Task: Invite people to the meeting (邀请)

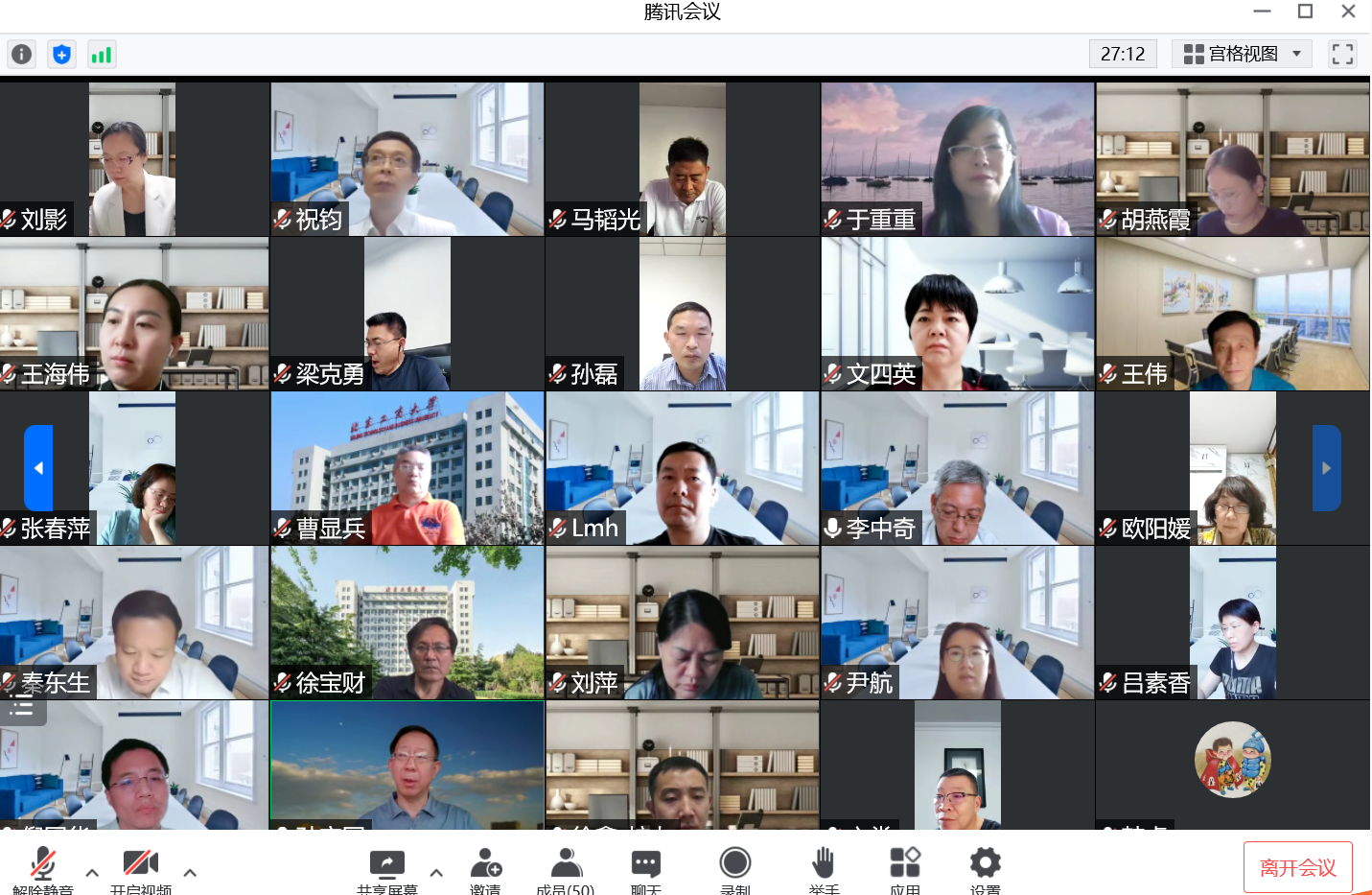Action: pos(485,868)
